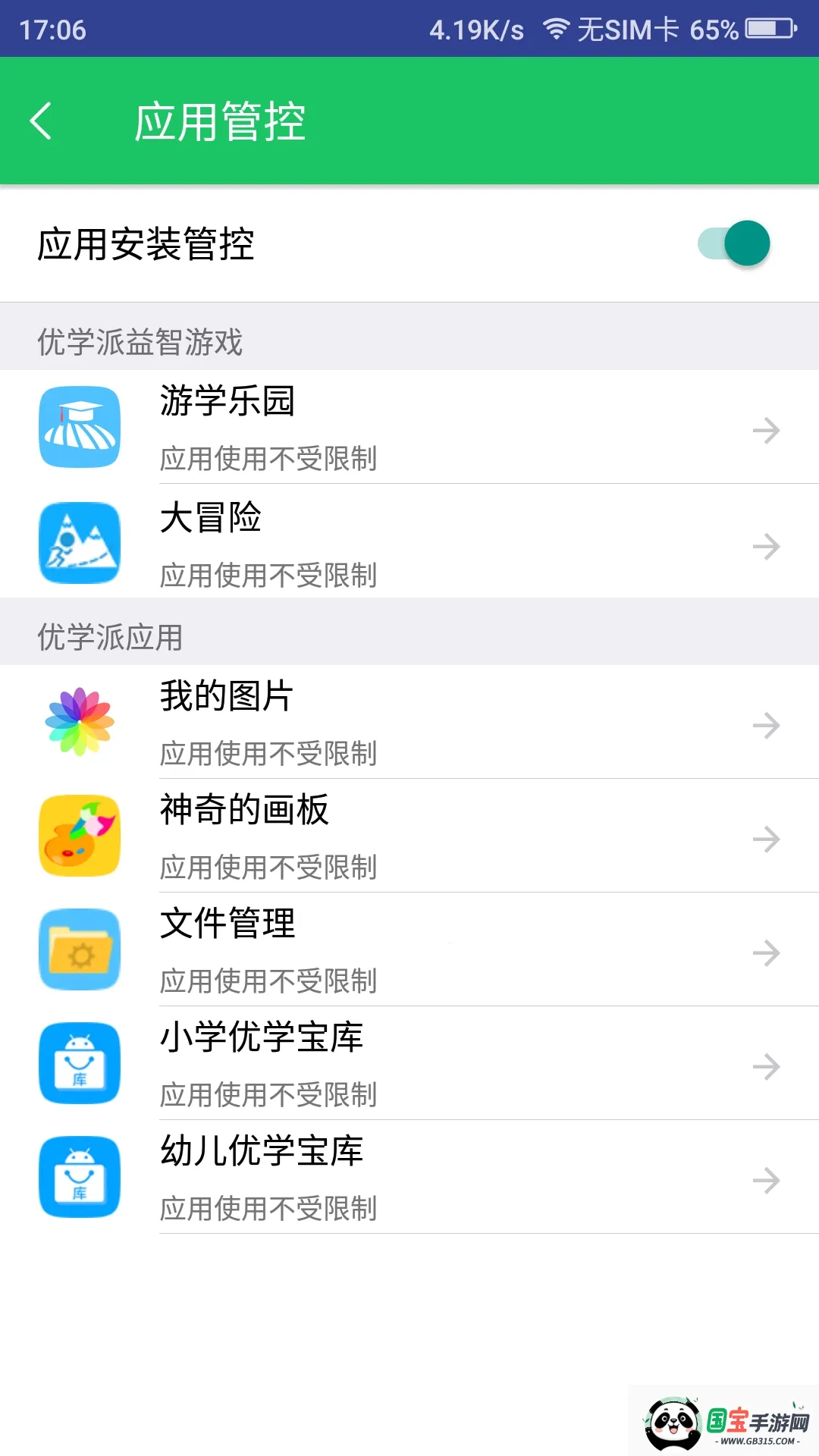Go back from 应用管控 screen

pos(41,121)
